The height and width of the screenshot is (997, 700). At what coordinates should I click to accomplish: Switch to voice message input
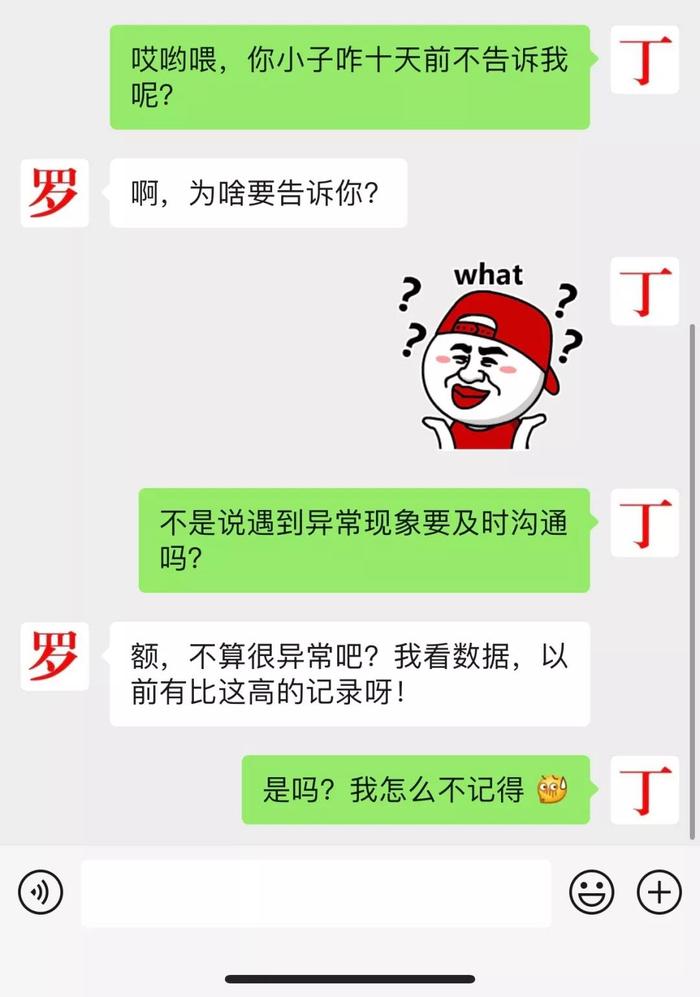(x=41, y=892)
